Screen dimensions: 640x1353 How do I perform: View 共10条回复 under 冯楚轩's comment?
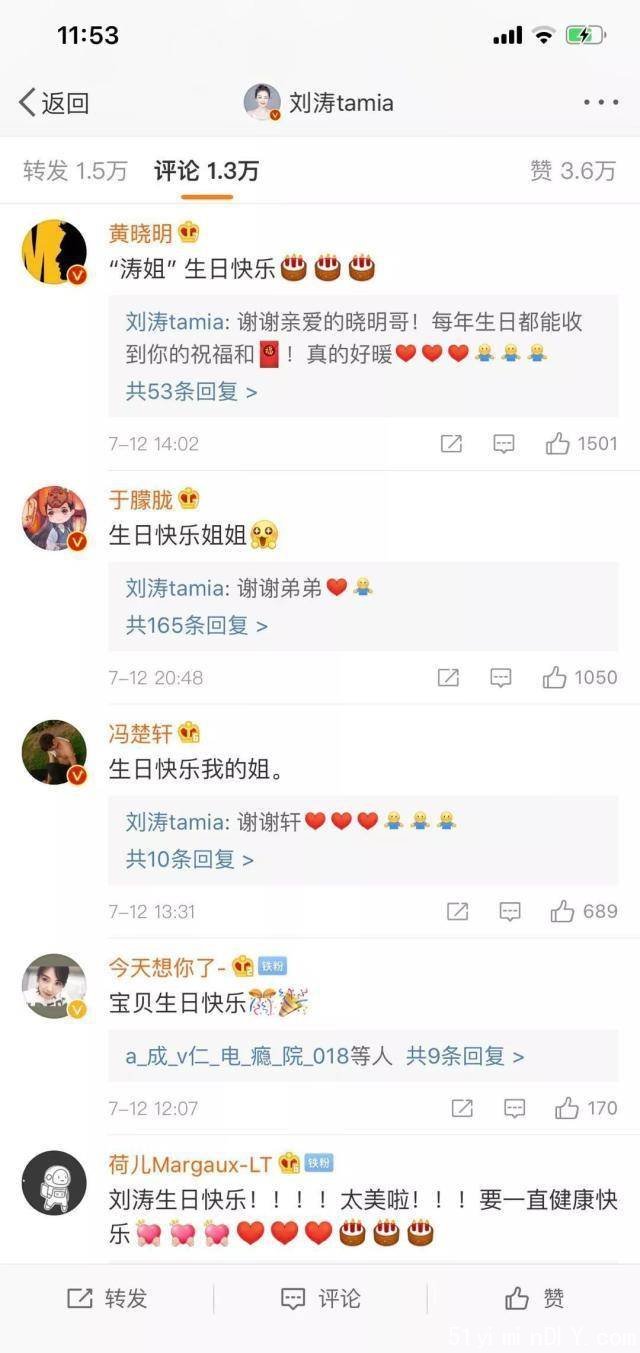click(x=189, y=859)
